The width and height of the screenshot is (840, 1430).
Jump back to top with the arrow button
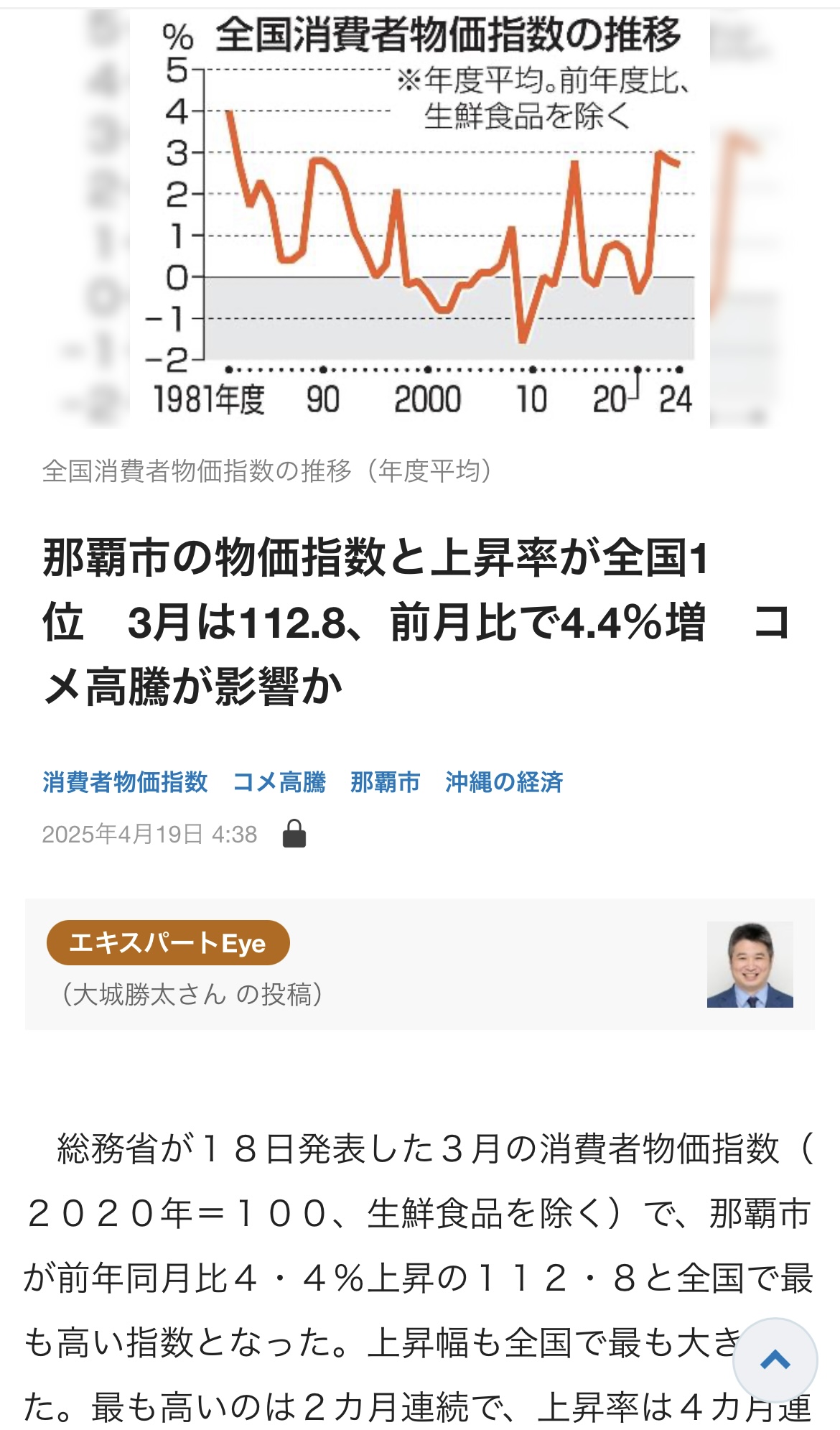tap(775, 1360)
